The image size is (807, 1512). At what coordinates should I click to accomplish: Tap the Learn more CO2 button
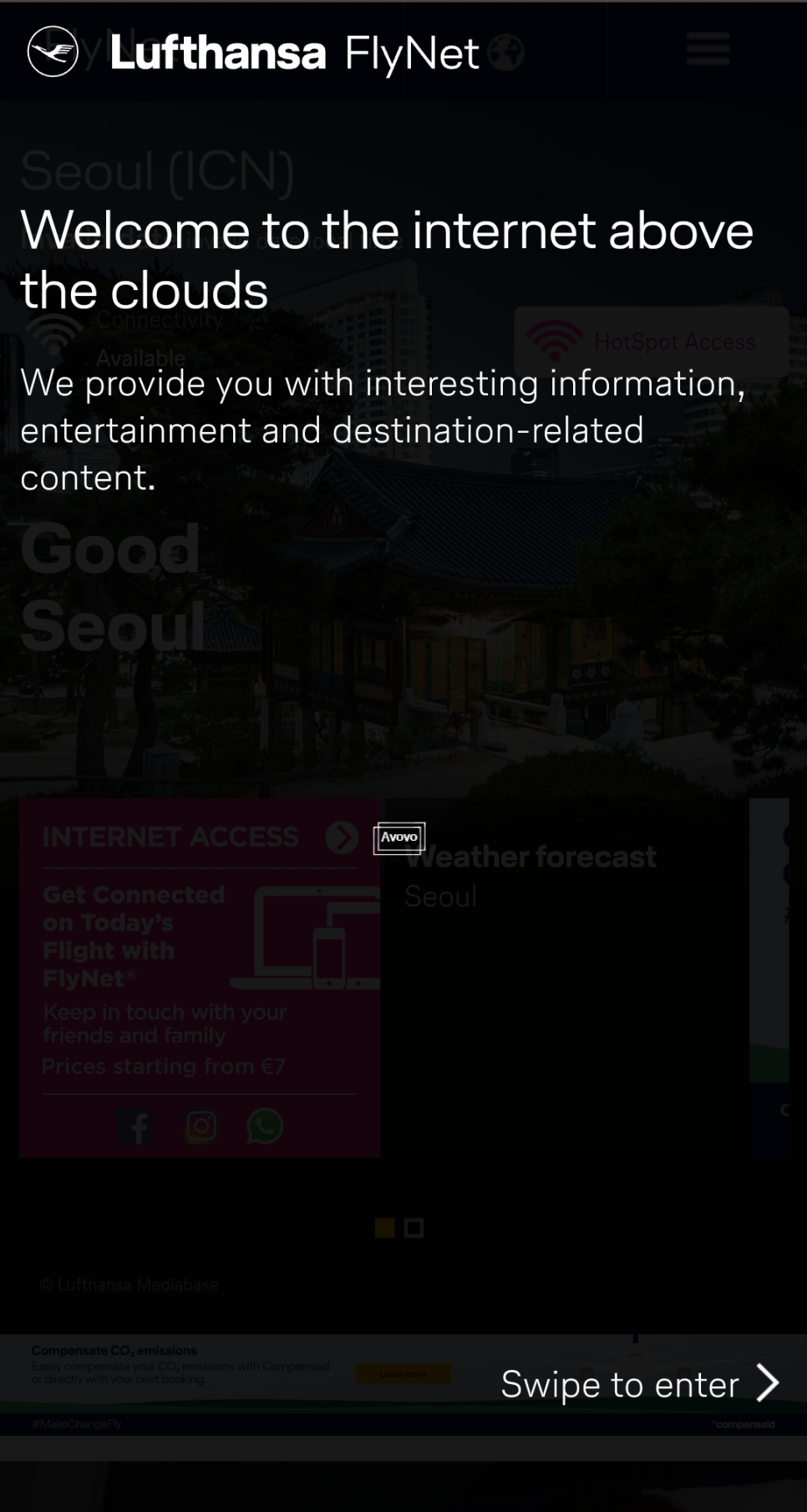click(x=403, y=1373)
